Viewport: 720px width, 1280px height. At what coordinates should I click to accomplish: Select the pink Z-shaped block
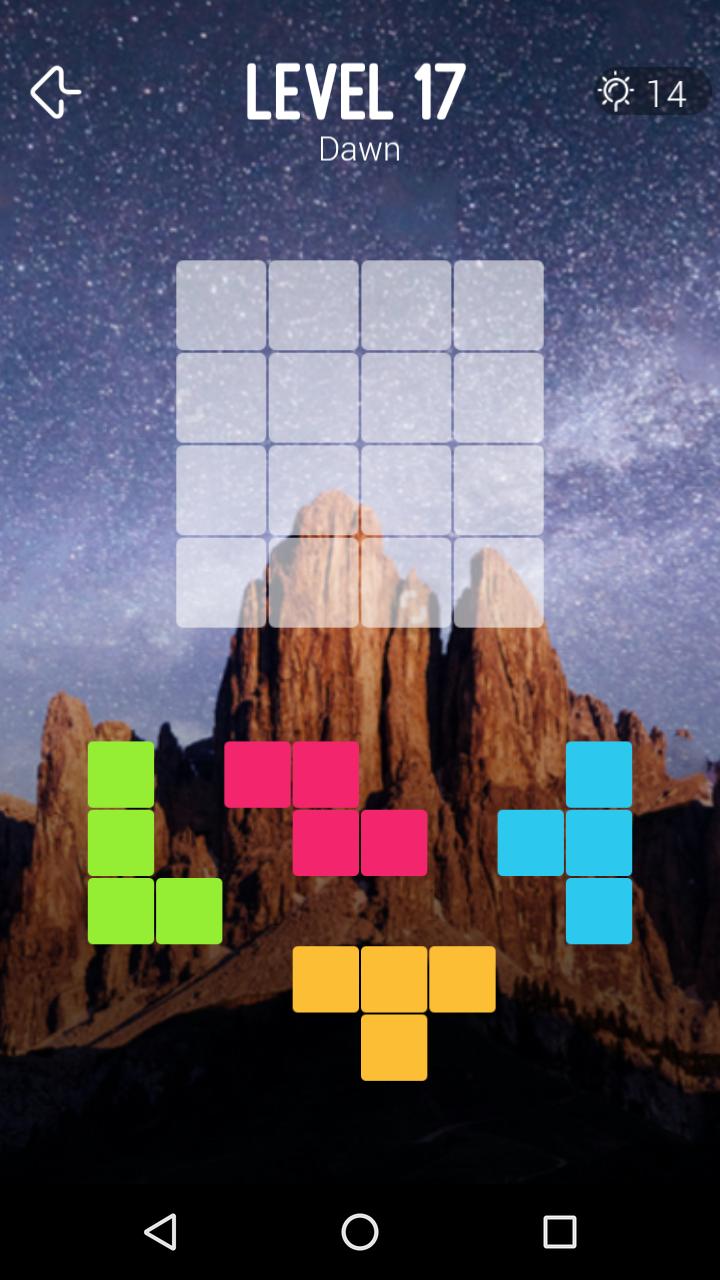click(x=326, y=808)
